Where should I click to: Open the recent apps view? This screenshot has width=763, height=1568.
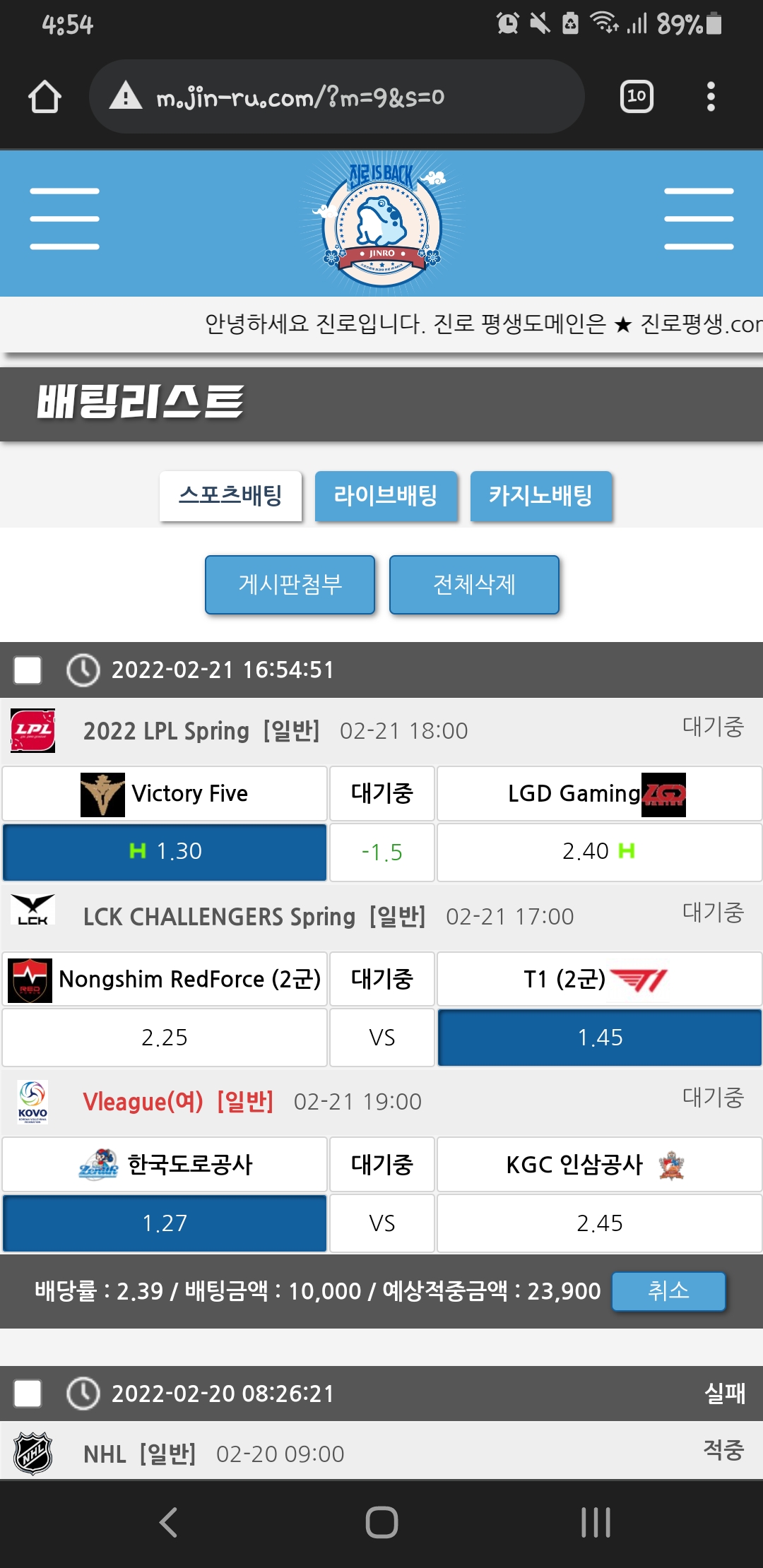596,1522
